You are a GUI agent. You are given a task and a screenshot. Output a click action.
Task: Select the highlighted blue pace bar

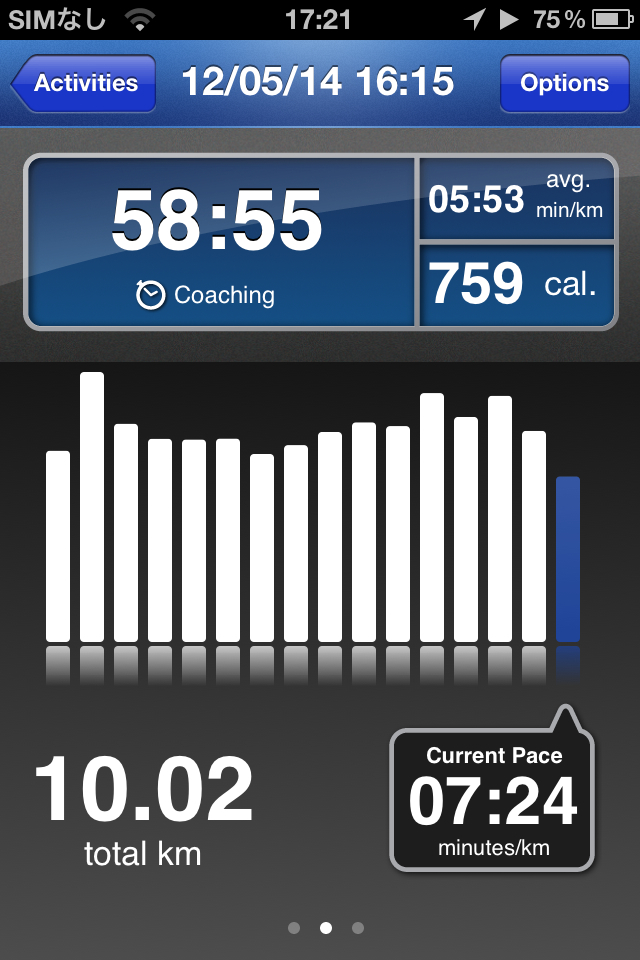567,559
